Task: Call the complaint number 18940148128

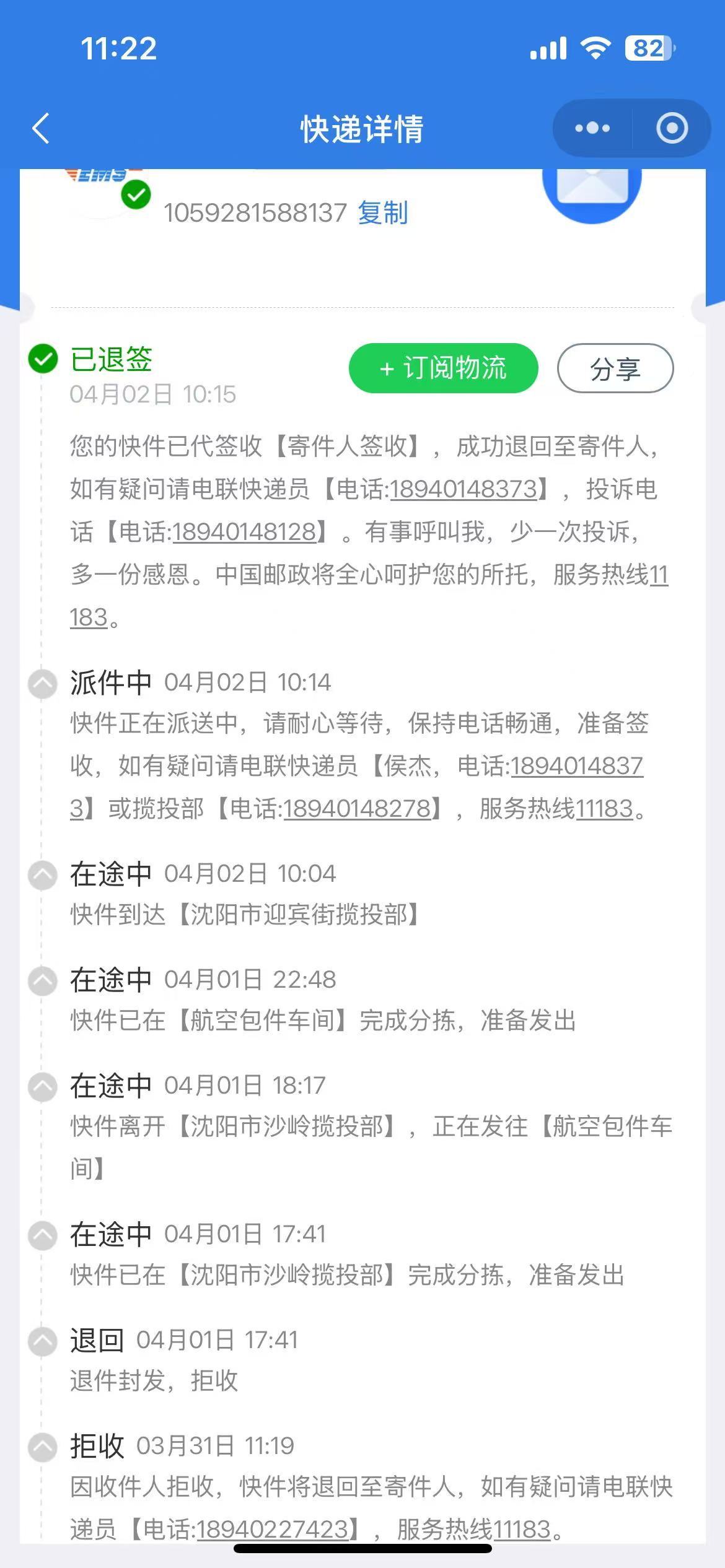Action: coord(244,532)
